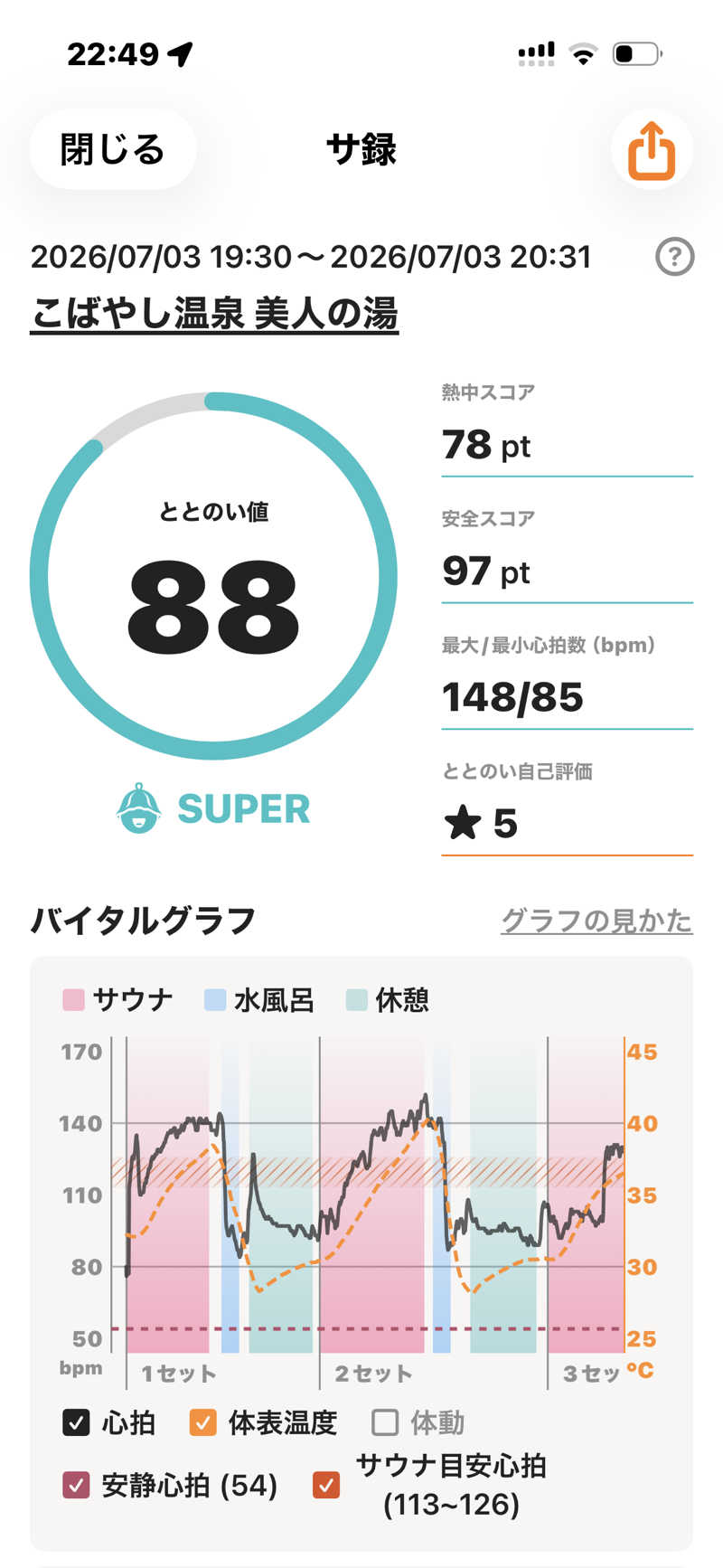
Task: Uncheck the 安静心拍 (54) checkbox
Action: (76, 1485)
